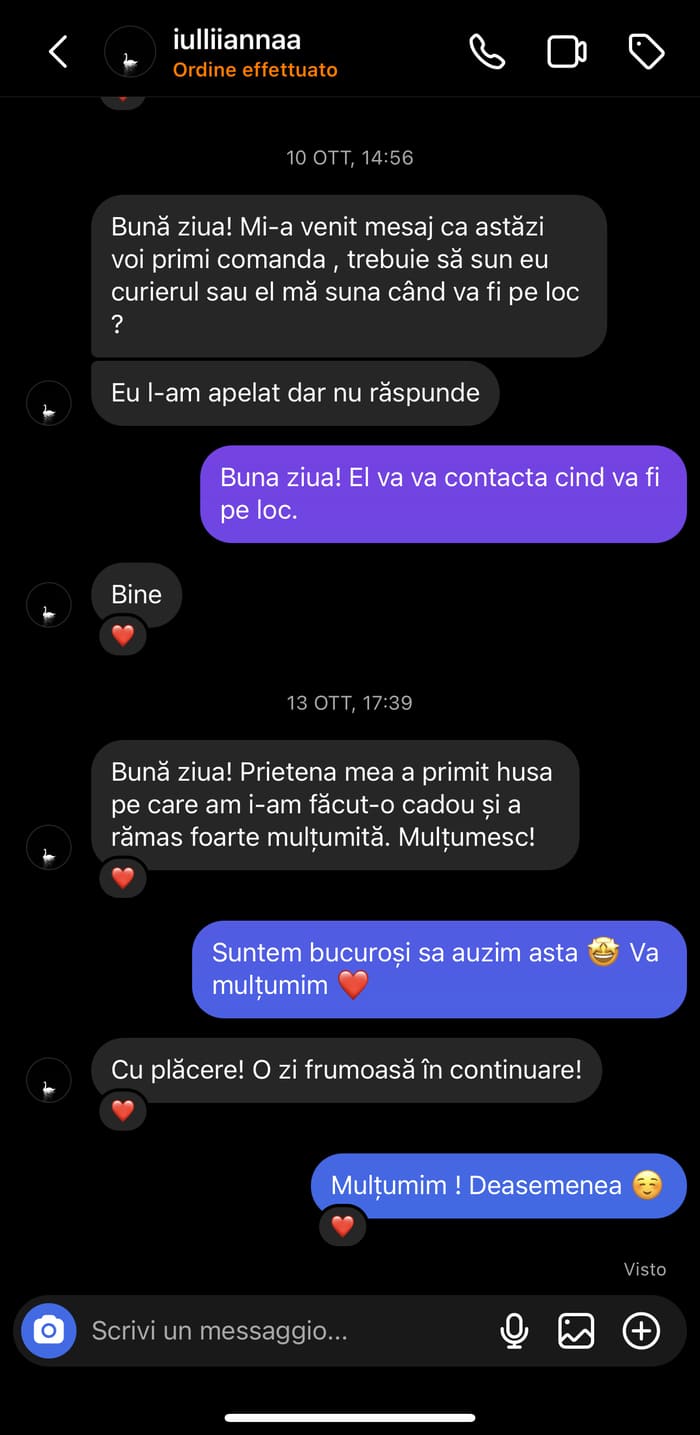Open the plus menu for more options

point(641,1331)
